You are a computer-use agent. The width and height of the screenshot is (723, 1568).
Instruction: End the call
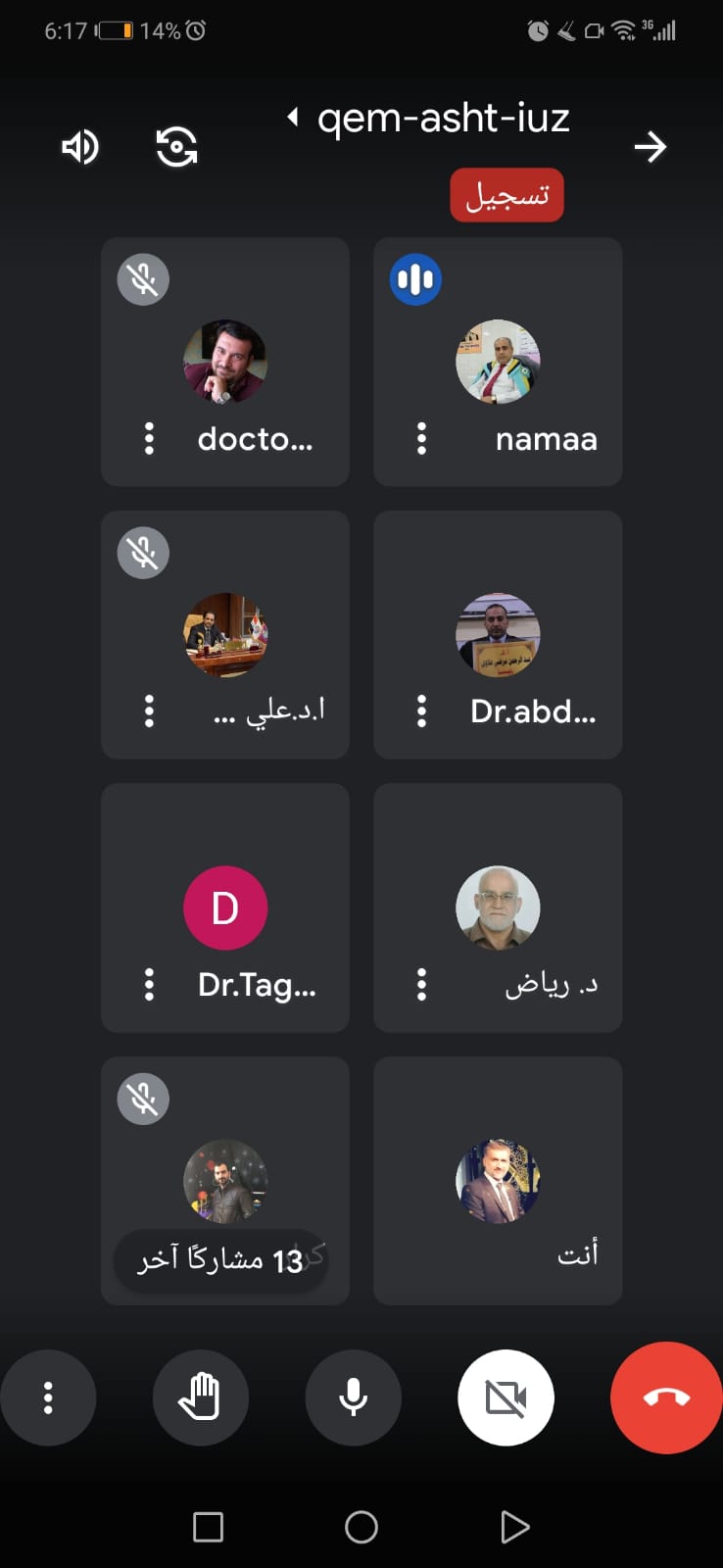coord(666,1397)
